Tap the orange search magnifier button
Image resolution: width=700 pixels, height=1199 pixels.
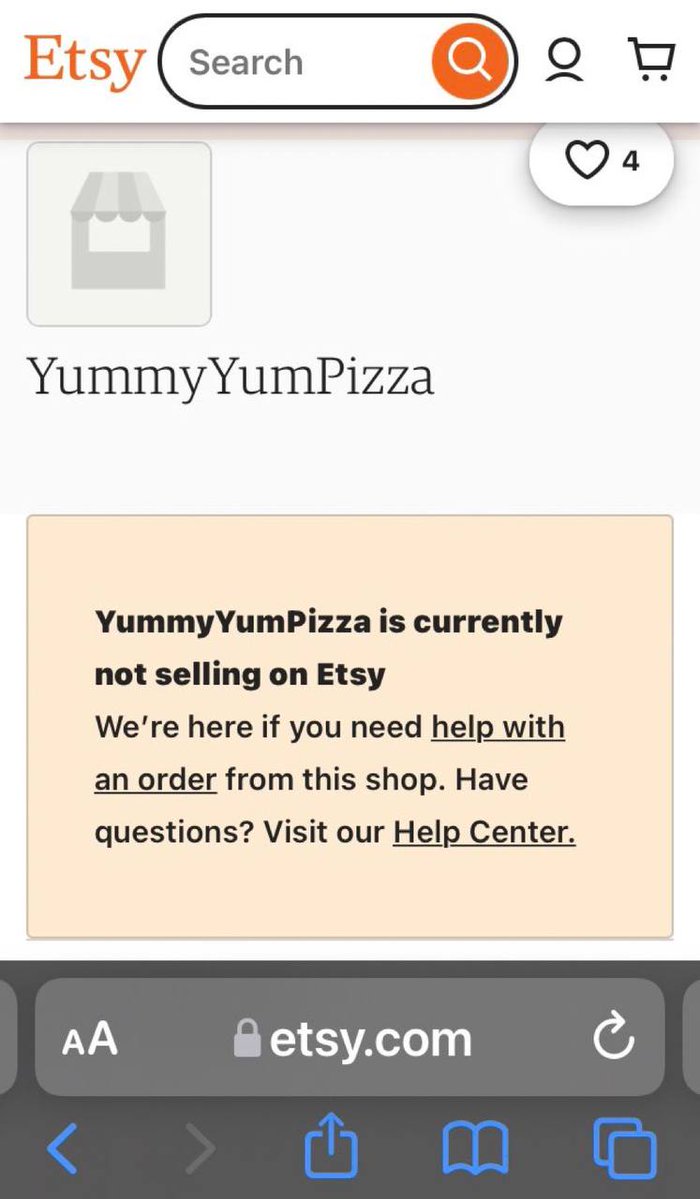click(x=468, y=62)
